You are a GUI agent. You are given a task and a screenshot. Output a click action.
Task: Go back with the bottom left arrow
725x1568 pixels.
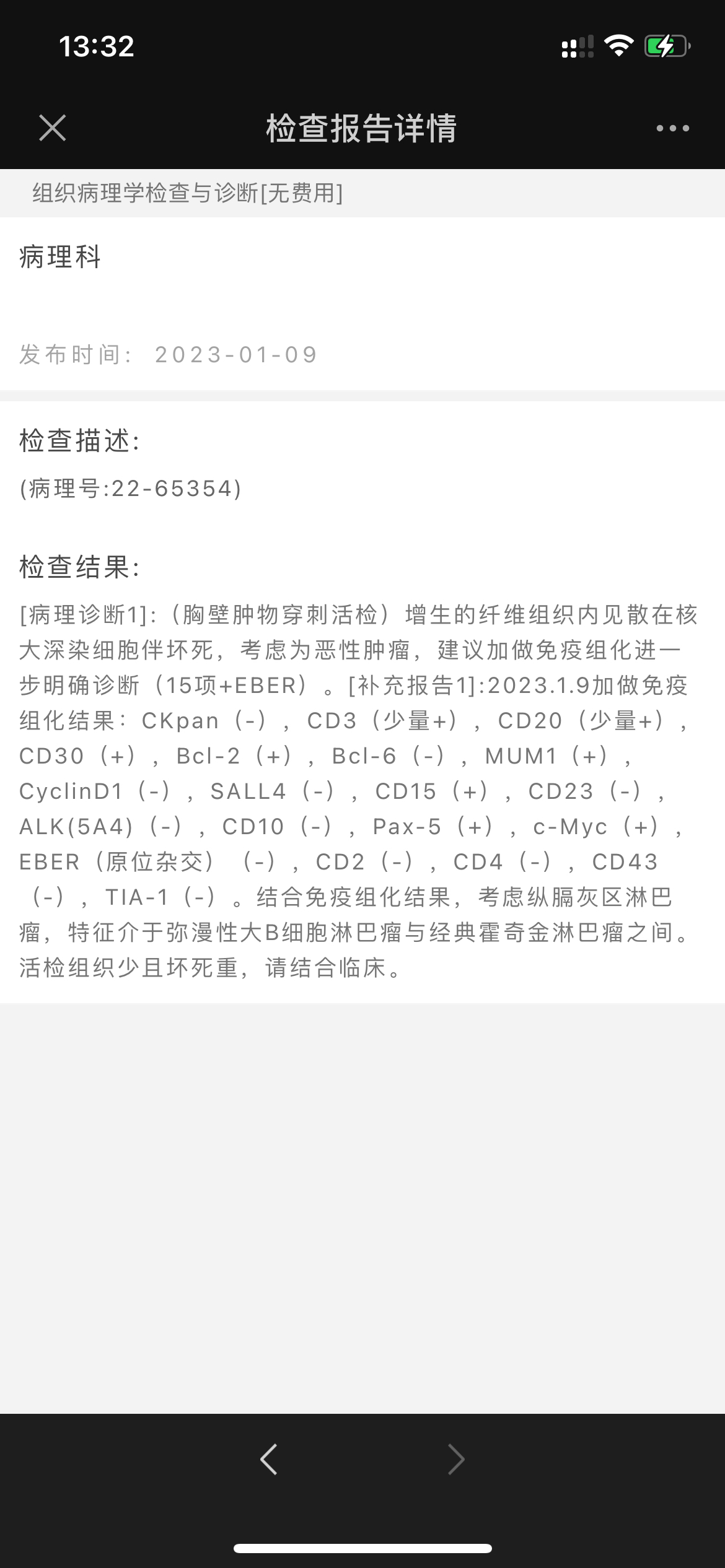click(269, 1459)
